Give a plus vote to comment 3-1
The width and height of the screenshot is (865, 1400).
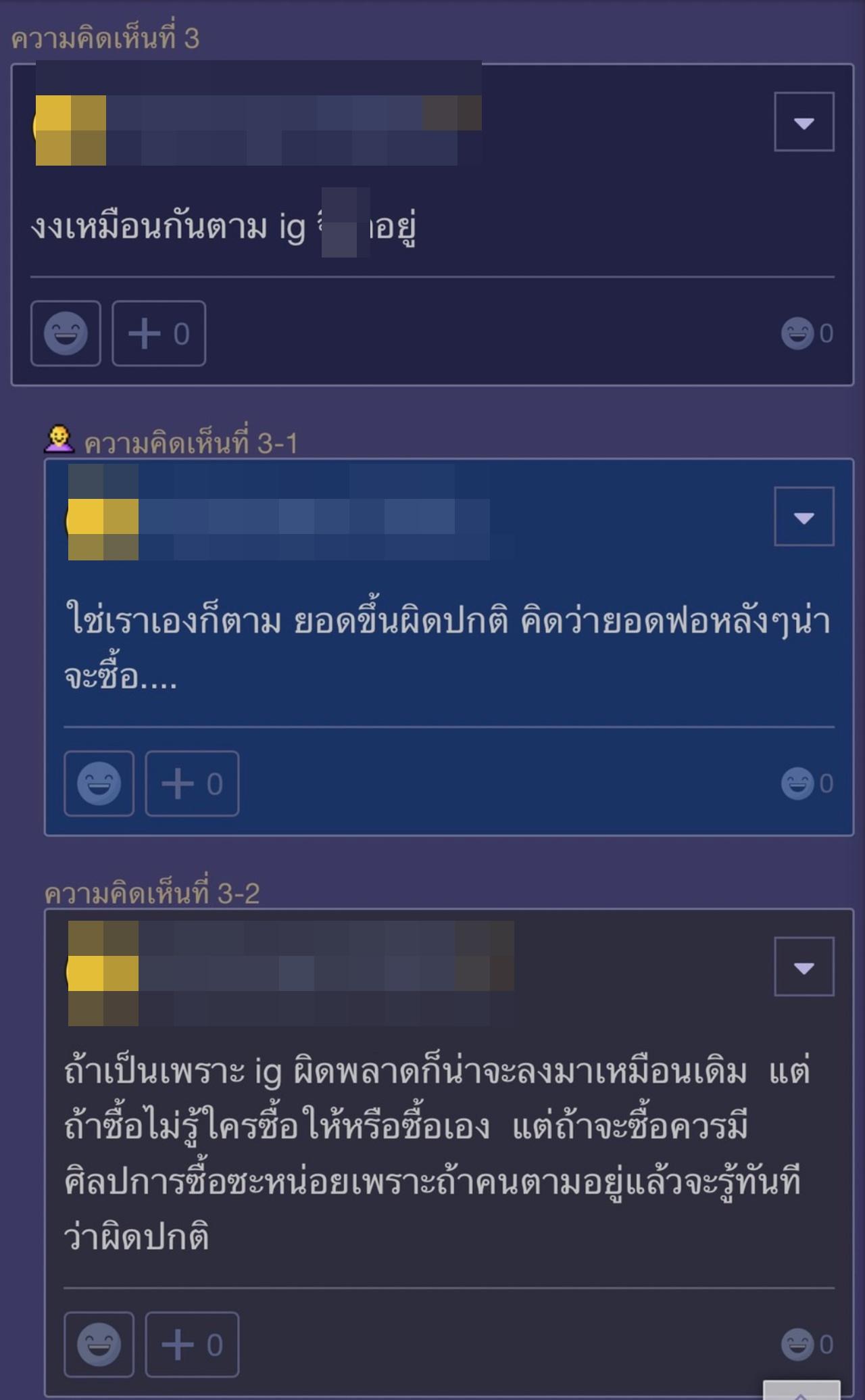pos(192,783)
